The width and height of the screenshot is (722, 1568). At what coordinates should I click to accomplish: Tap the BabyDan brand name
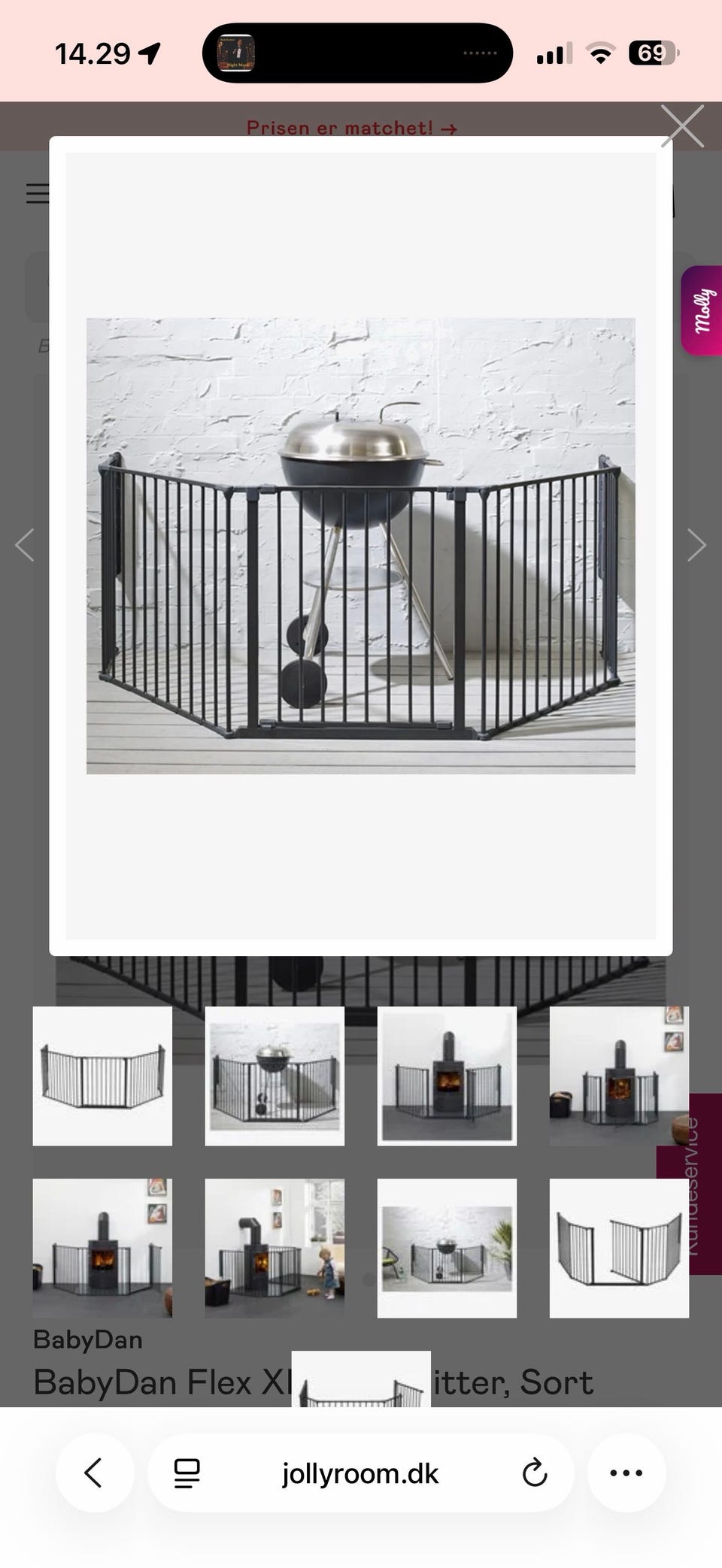click(x=86, y=1339)
